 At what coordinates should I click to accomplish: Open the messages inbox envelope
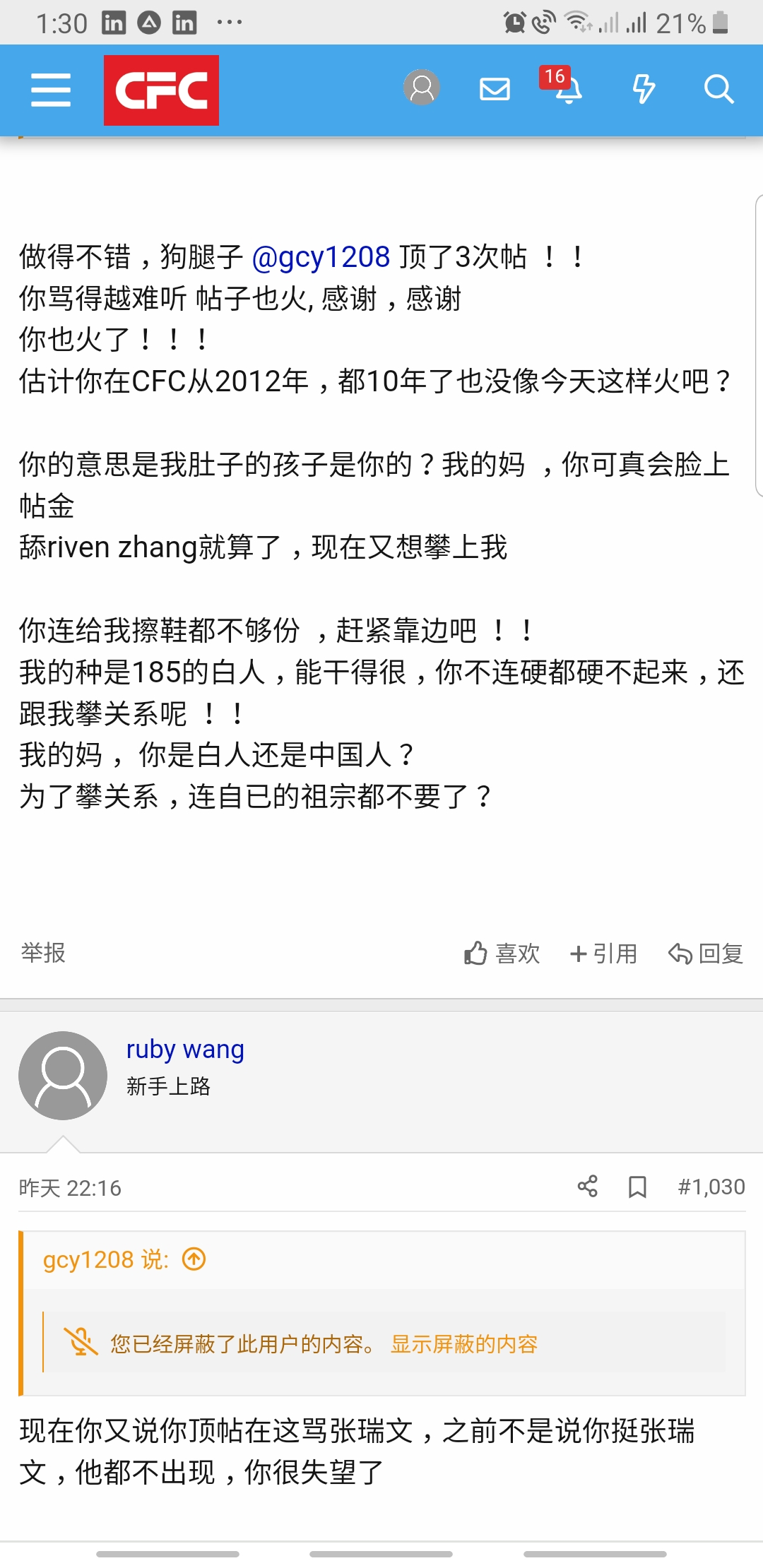(x=495, y=89)
